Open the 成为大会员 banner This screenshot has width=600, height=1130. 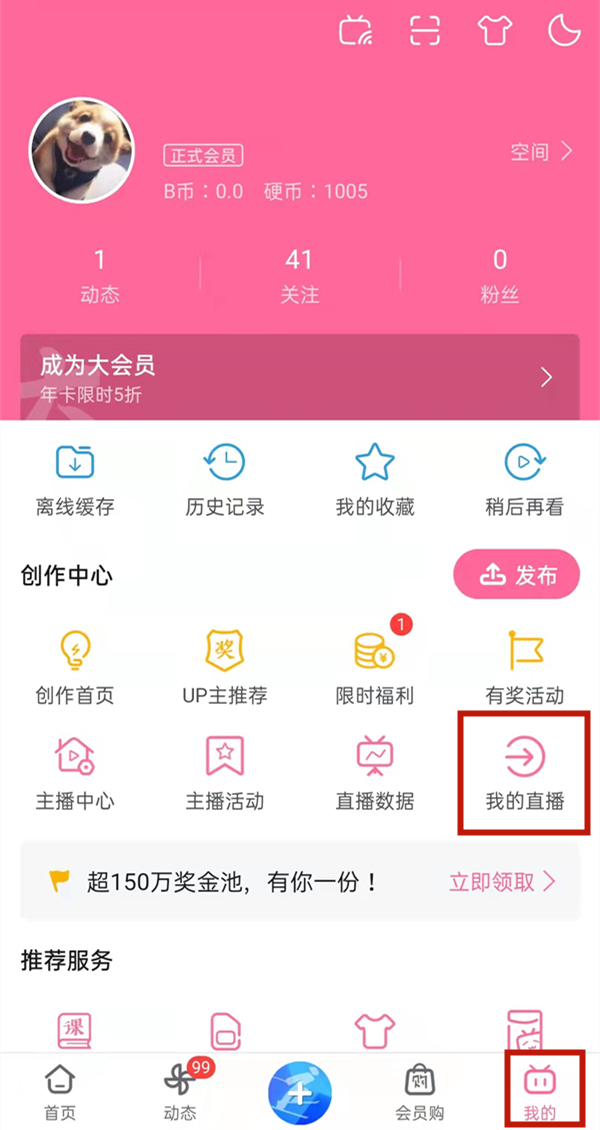click(x=299, y=377)
